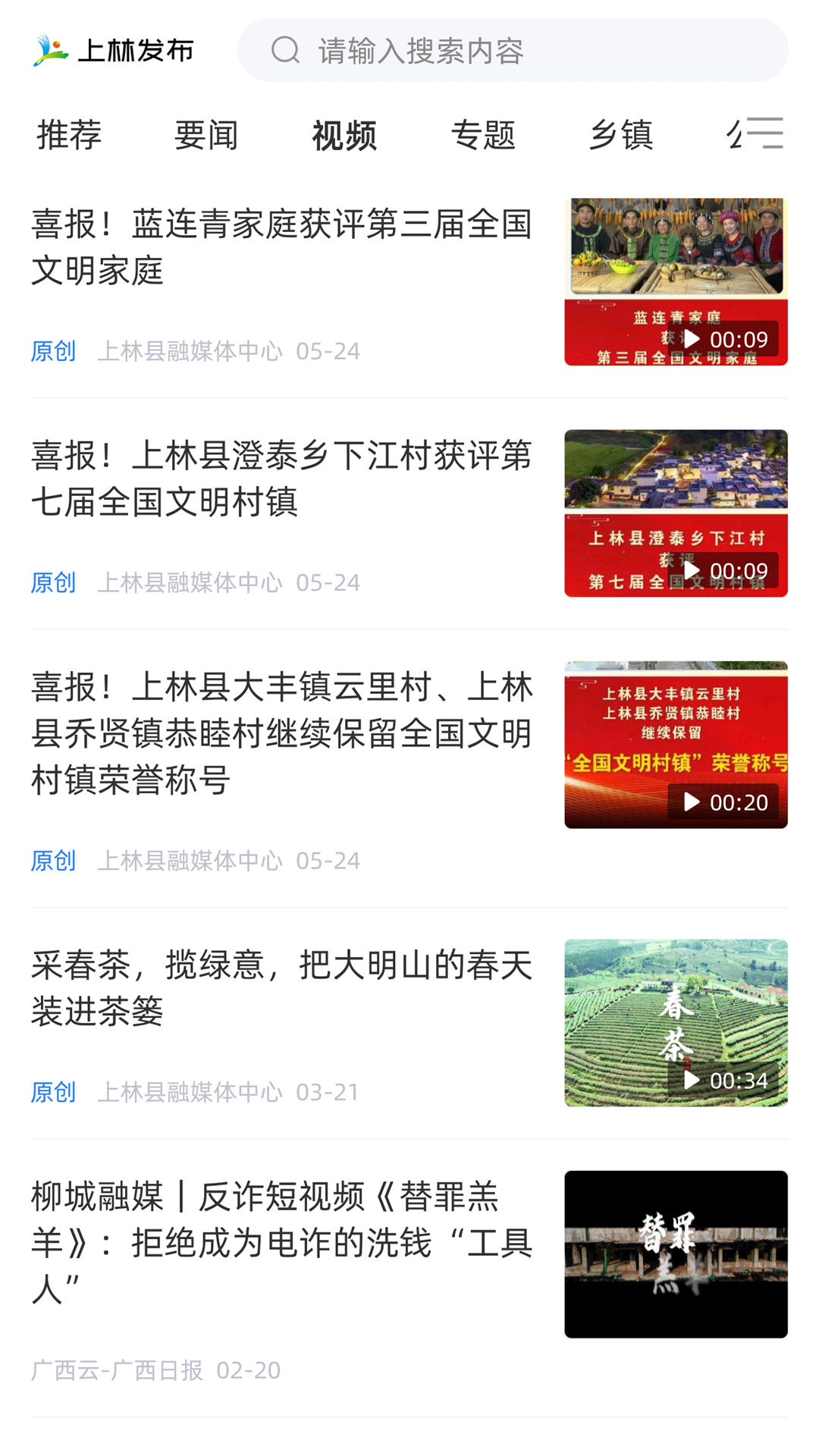Go to the 专题 tab
Viewport: 819px width, 1456px height.
[x=483, y=135]
